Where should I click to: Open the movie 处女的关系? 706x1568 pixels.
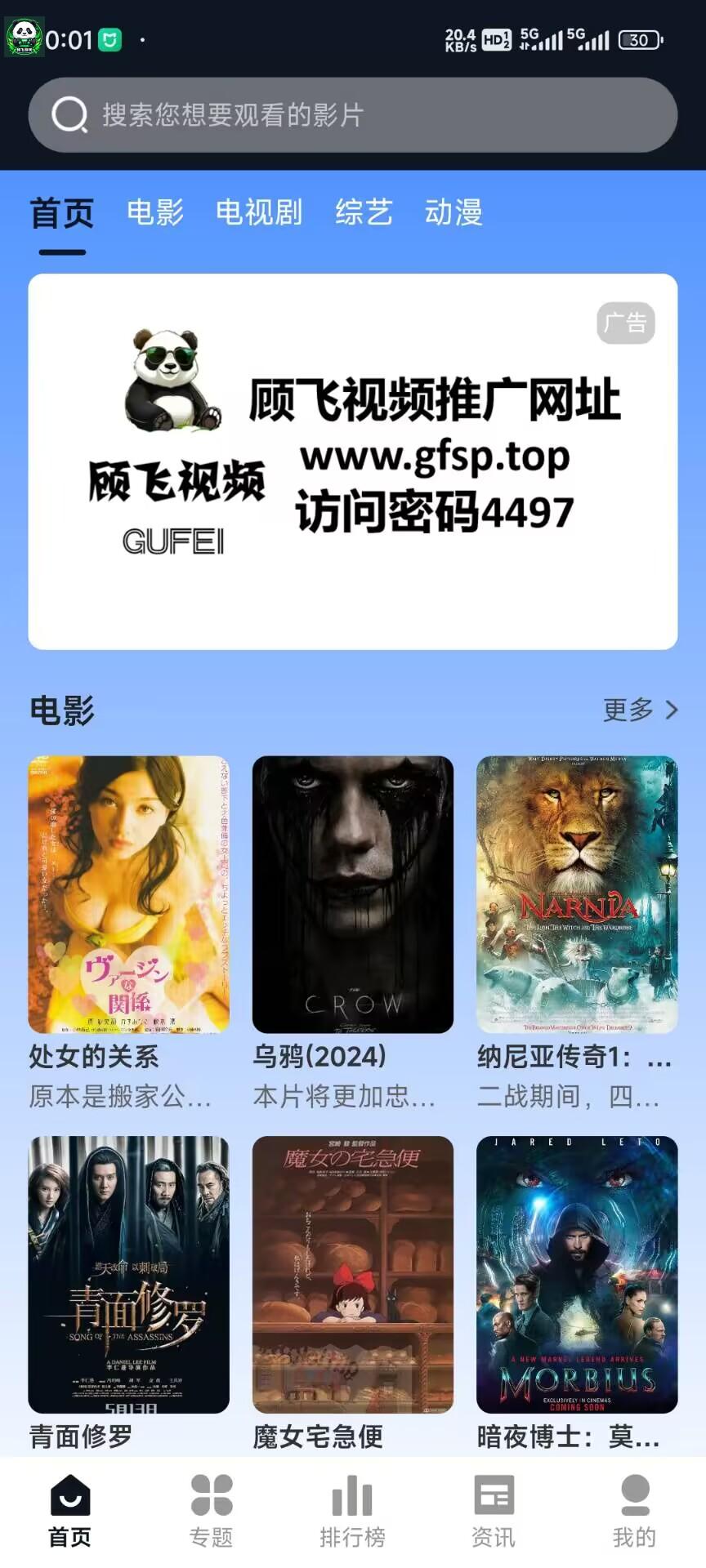(129, 895)
